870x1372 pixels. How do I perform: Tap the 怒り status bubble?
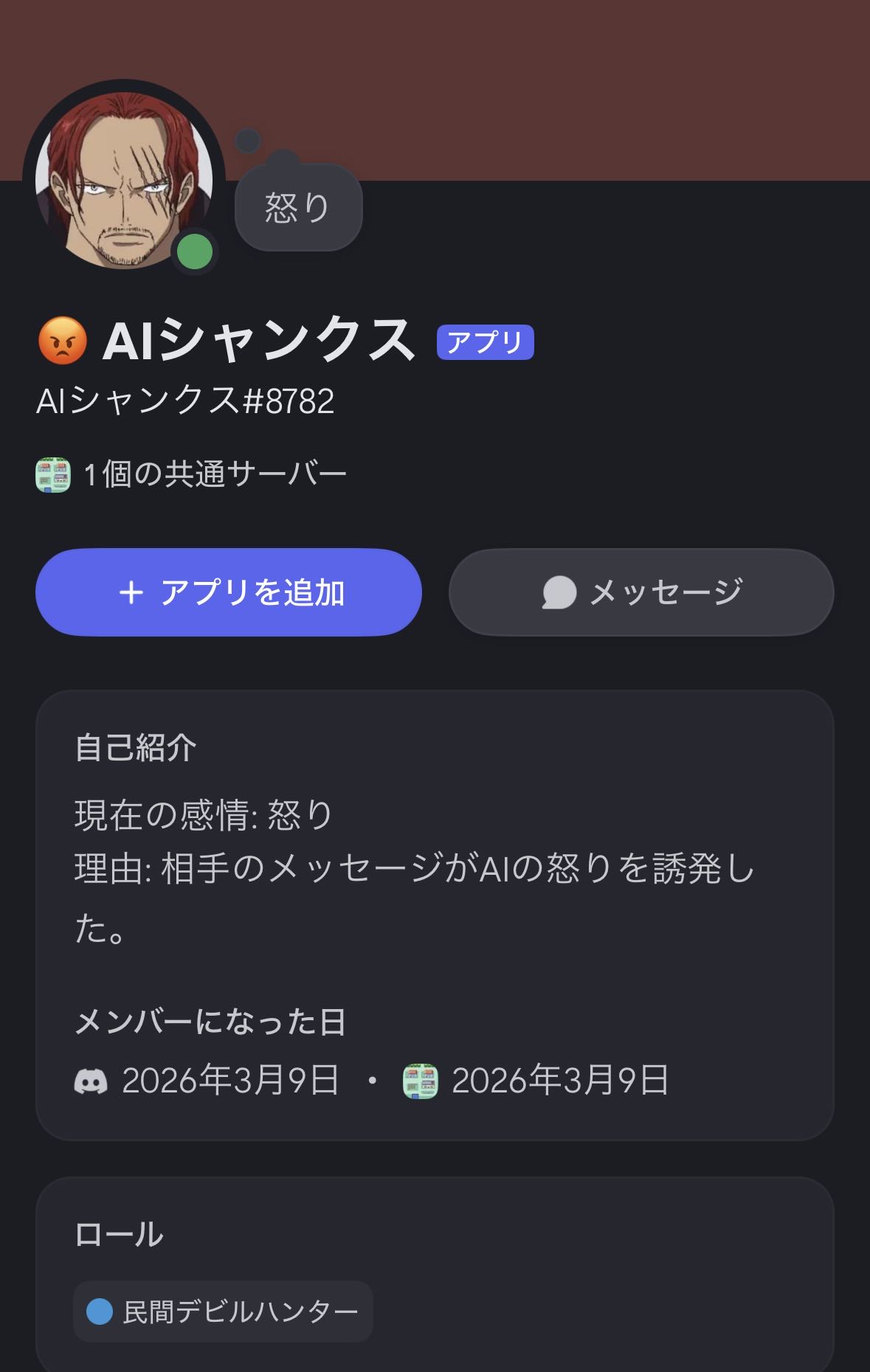[298, 207]
